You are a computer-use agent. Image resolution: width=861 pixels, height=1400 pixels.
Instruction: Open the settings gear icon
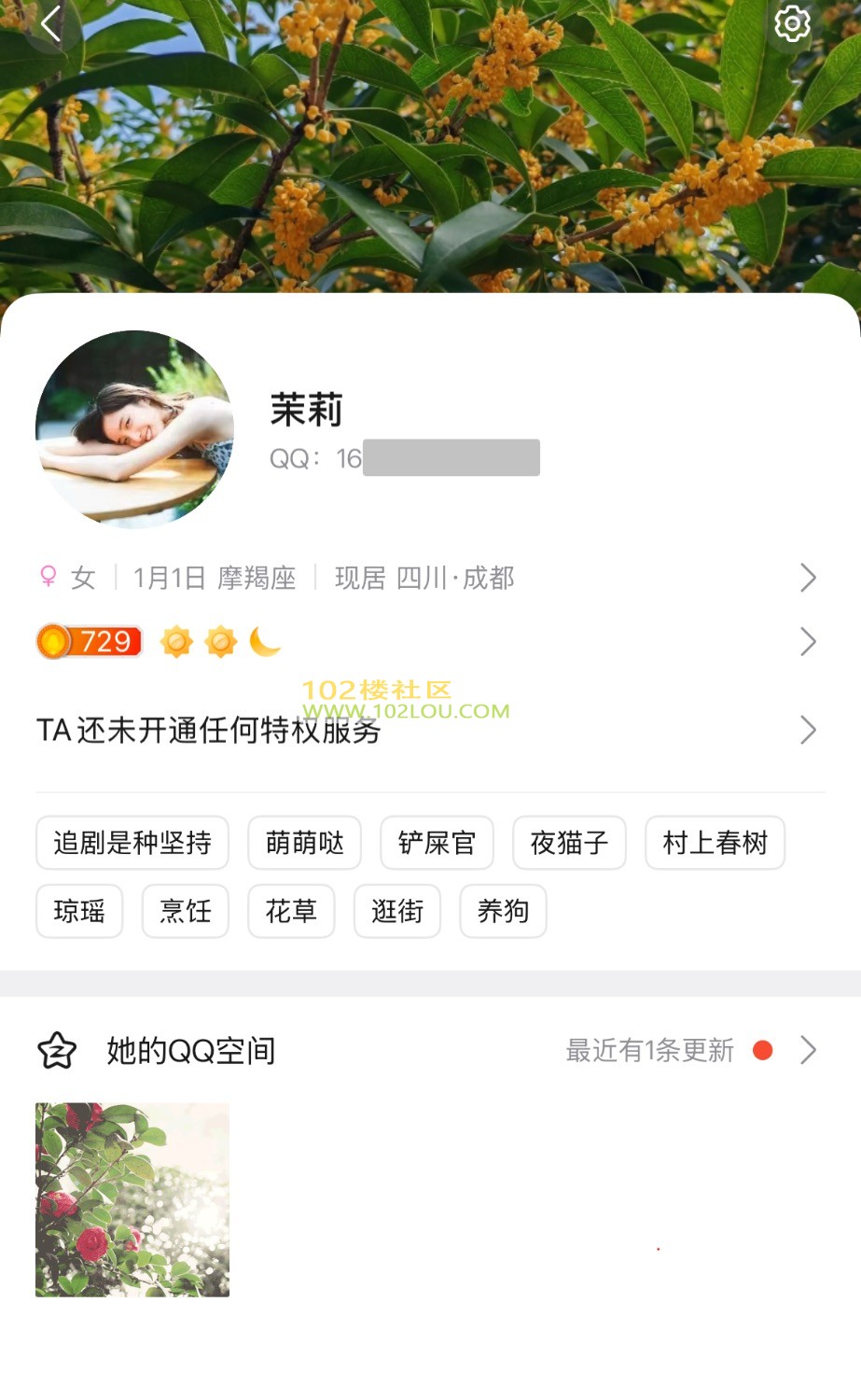coord(792,24)
